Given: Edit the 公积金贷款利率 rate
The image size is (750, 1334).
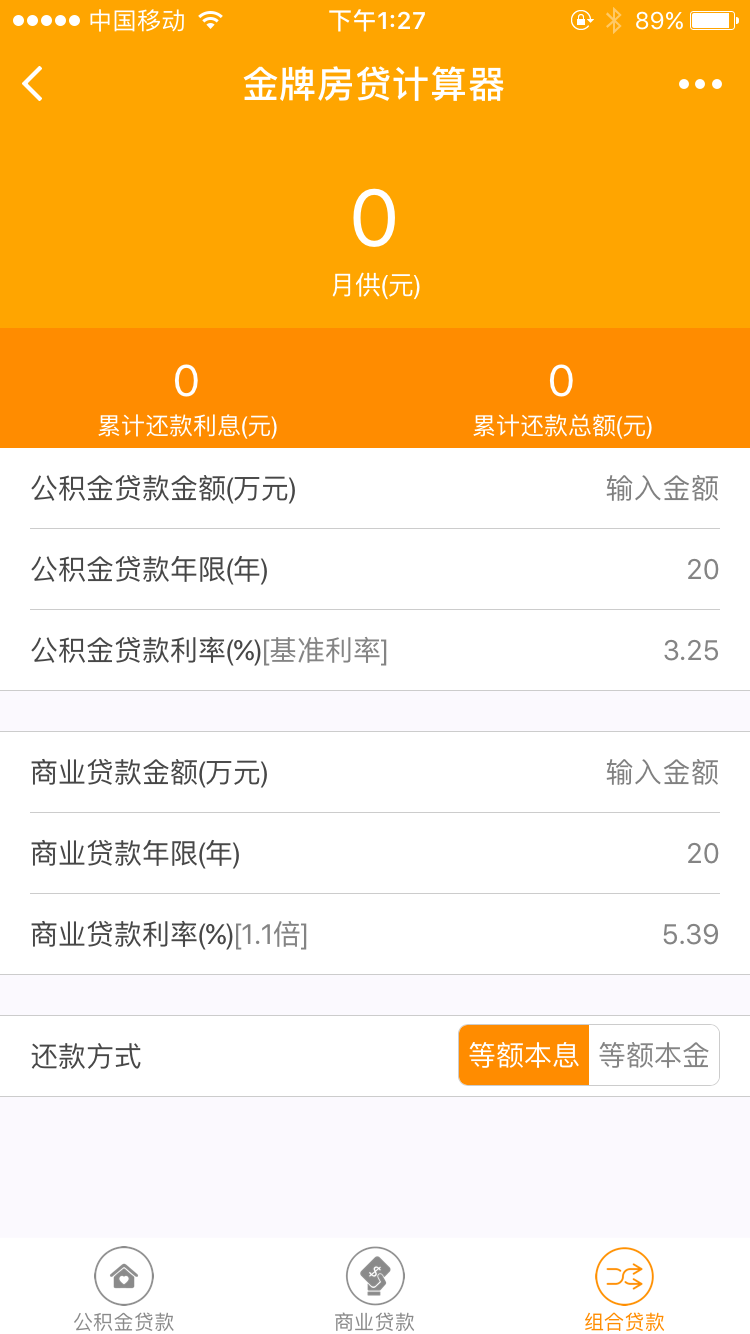Looking at the screenshot, I should (x=690, y=650).
